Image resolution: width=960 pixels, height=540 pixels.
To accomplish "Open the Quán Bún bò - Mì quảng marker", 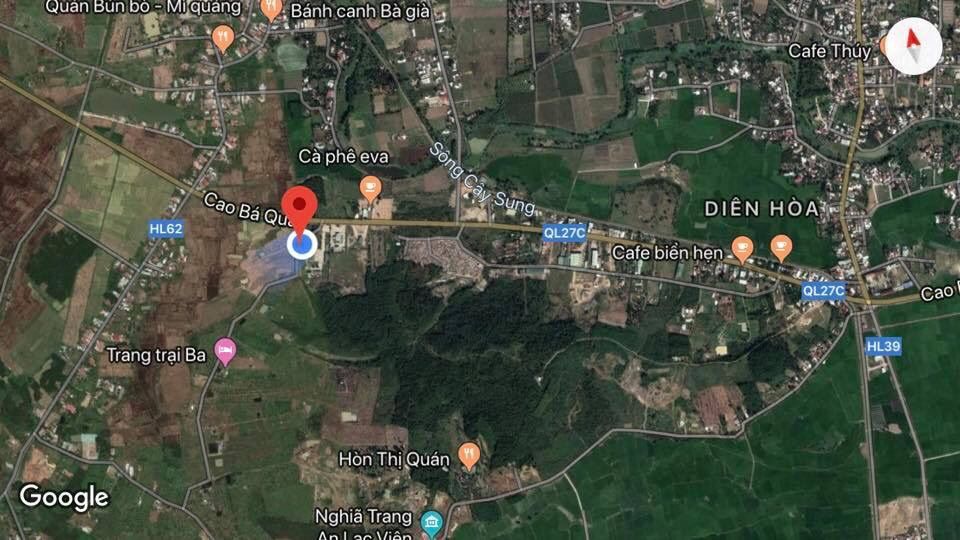I will [x=224, y=39].
